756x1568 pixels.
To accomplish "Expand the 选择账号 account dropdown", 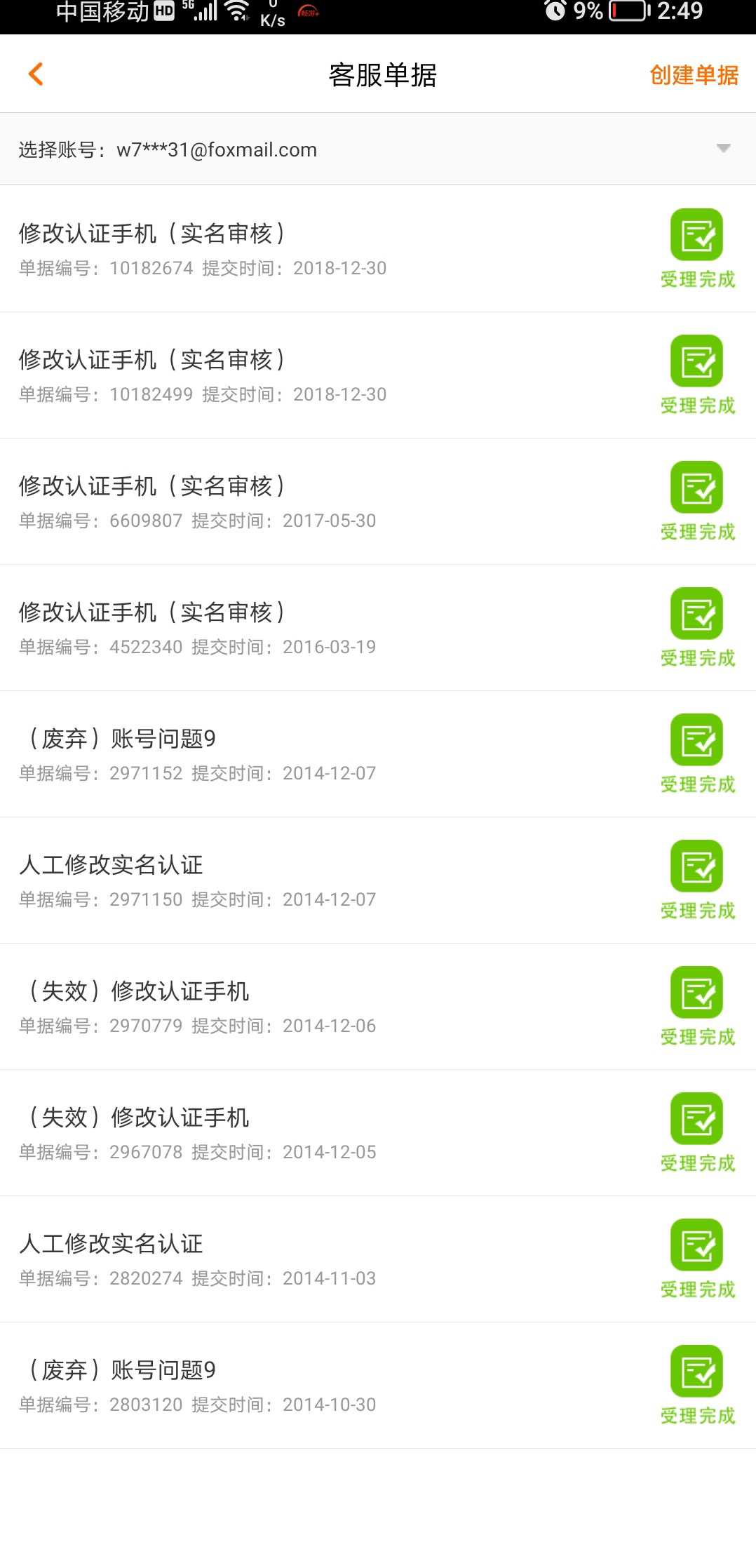I will click(378, 149).
